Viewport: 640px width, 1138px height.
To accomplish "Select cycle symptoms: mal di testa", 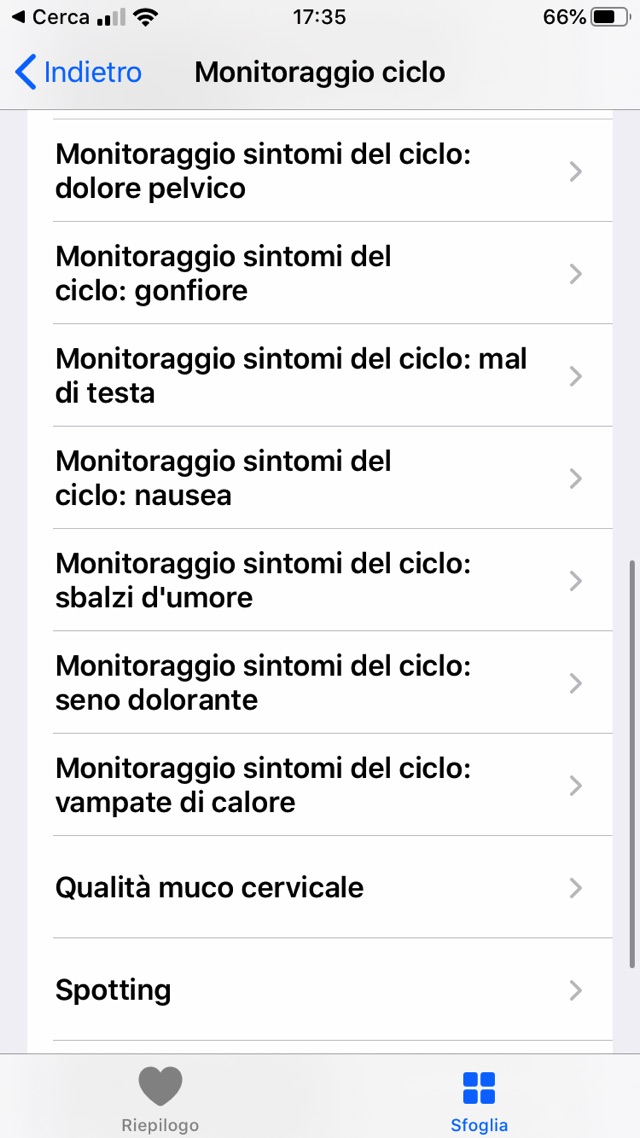I will 318,376.
